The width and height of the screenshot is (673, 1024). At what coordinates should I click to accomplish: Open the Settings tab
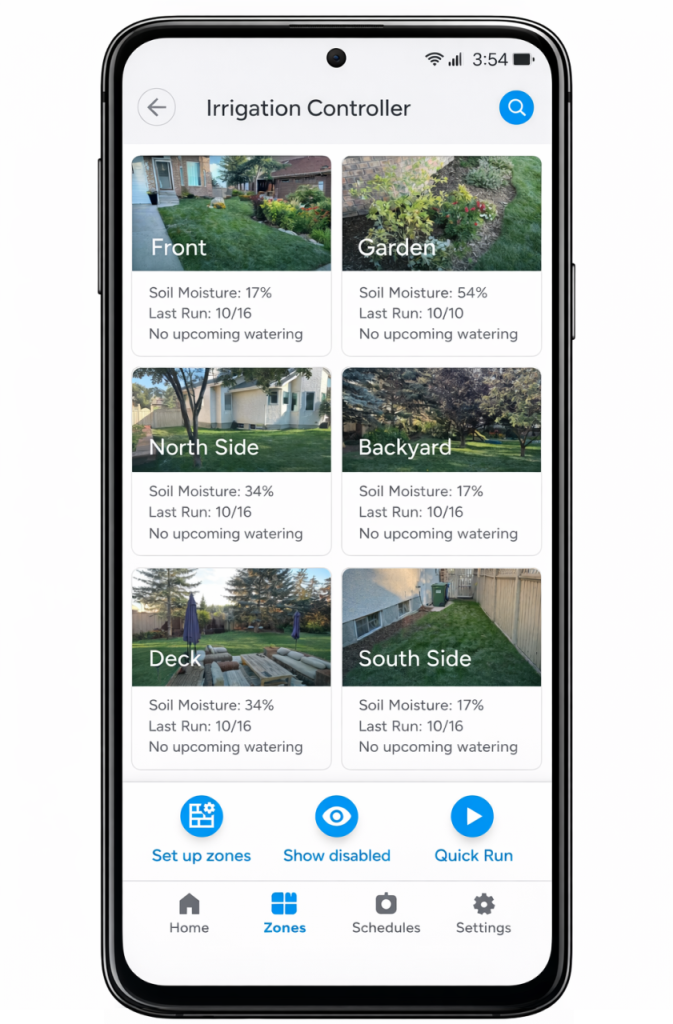point(483,914)
